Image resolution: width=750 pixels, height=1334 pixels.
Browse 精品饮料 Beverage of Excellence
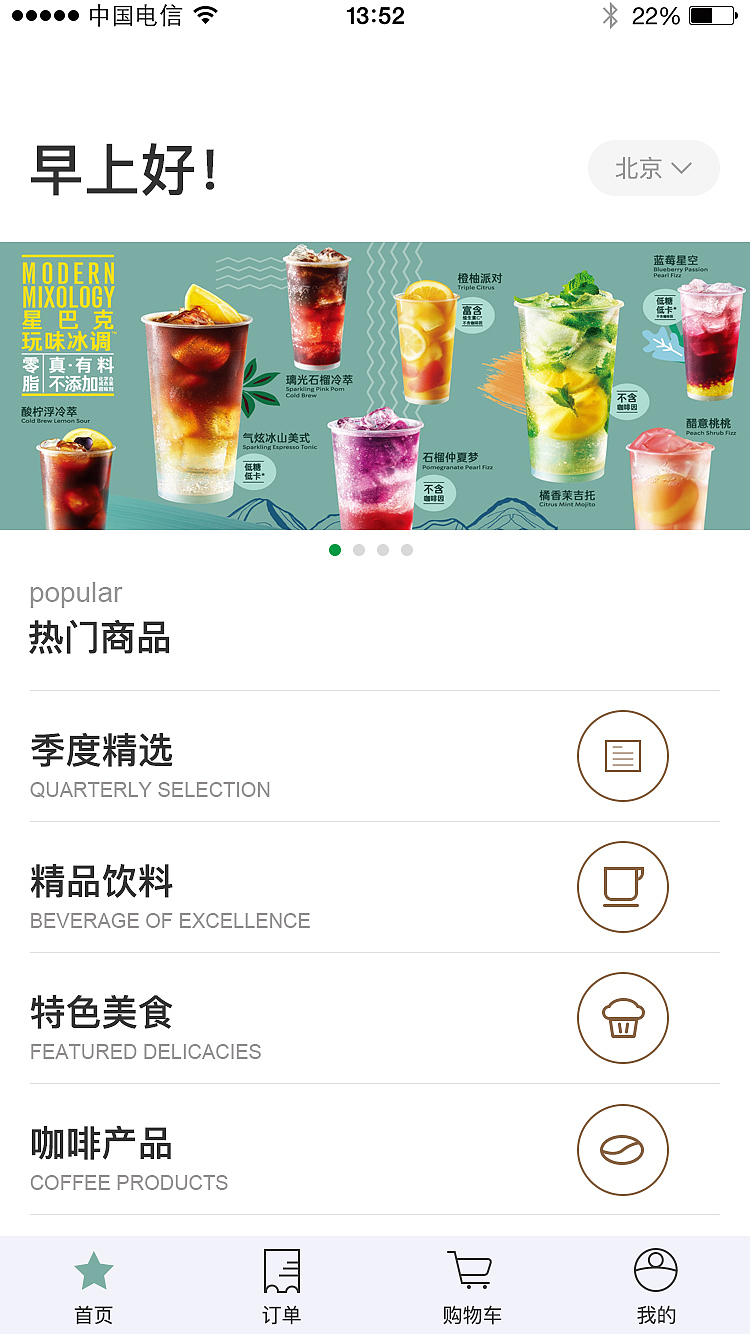[x=375, y=888]
